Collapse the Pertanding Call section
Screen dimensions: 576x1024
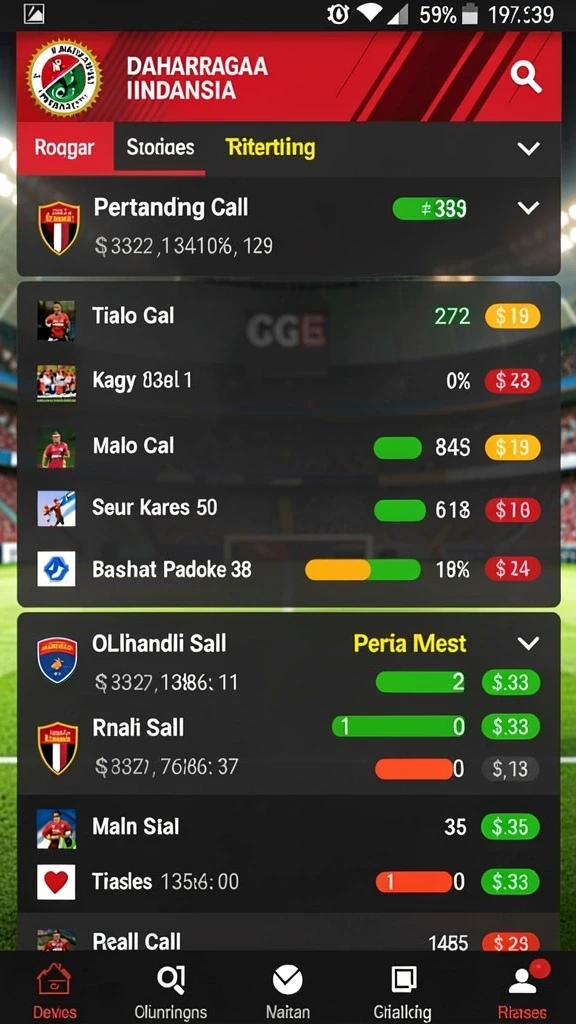[x=528, y=208]
